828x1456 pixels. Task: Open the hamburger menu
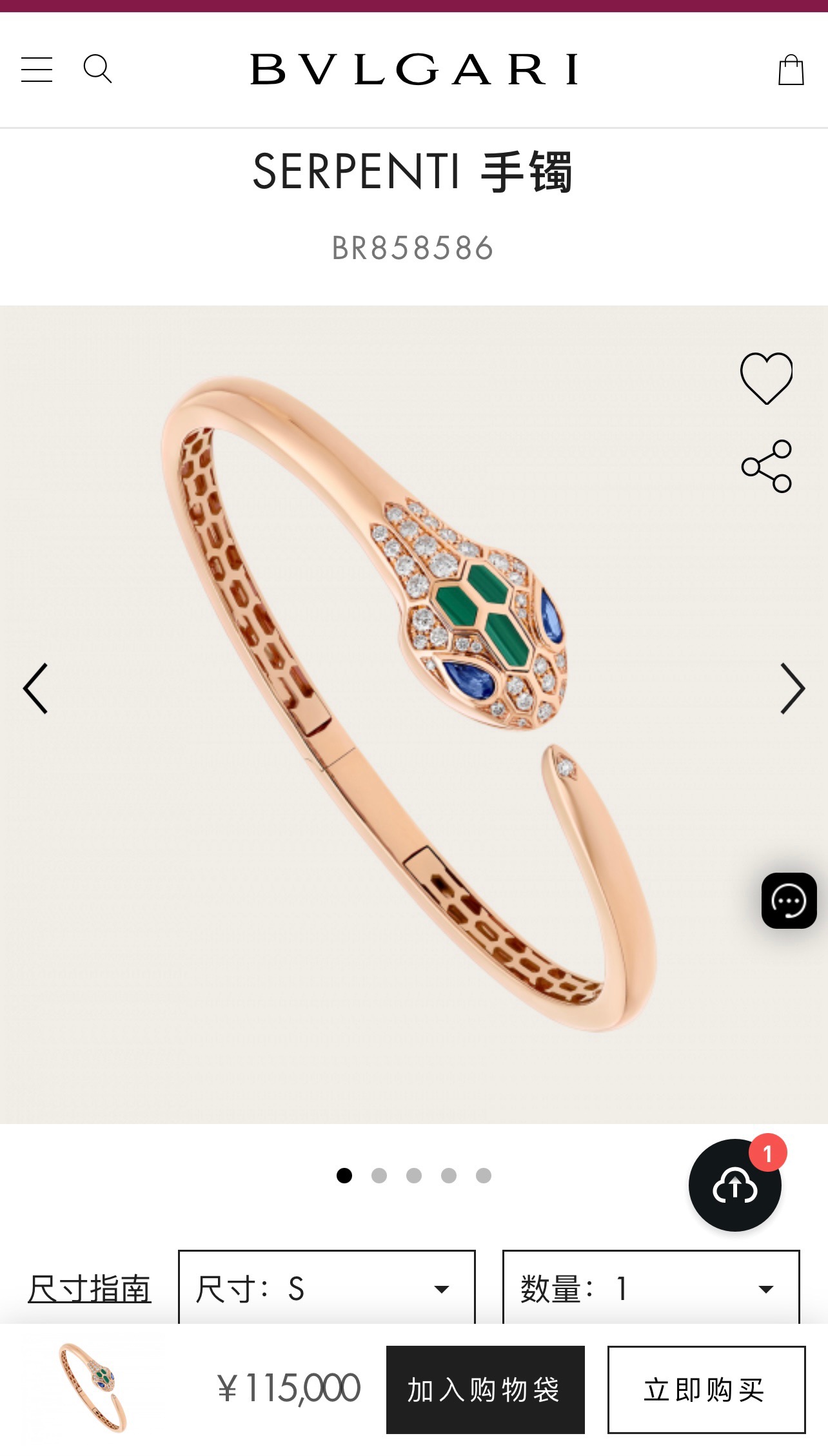[x=37, y=70]
